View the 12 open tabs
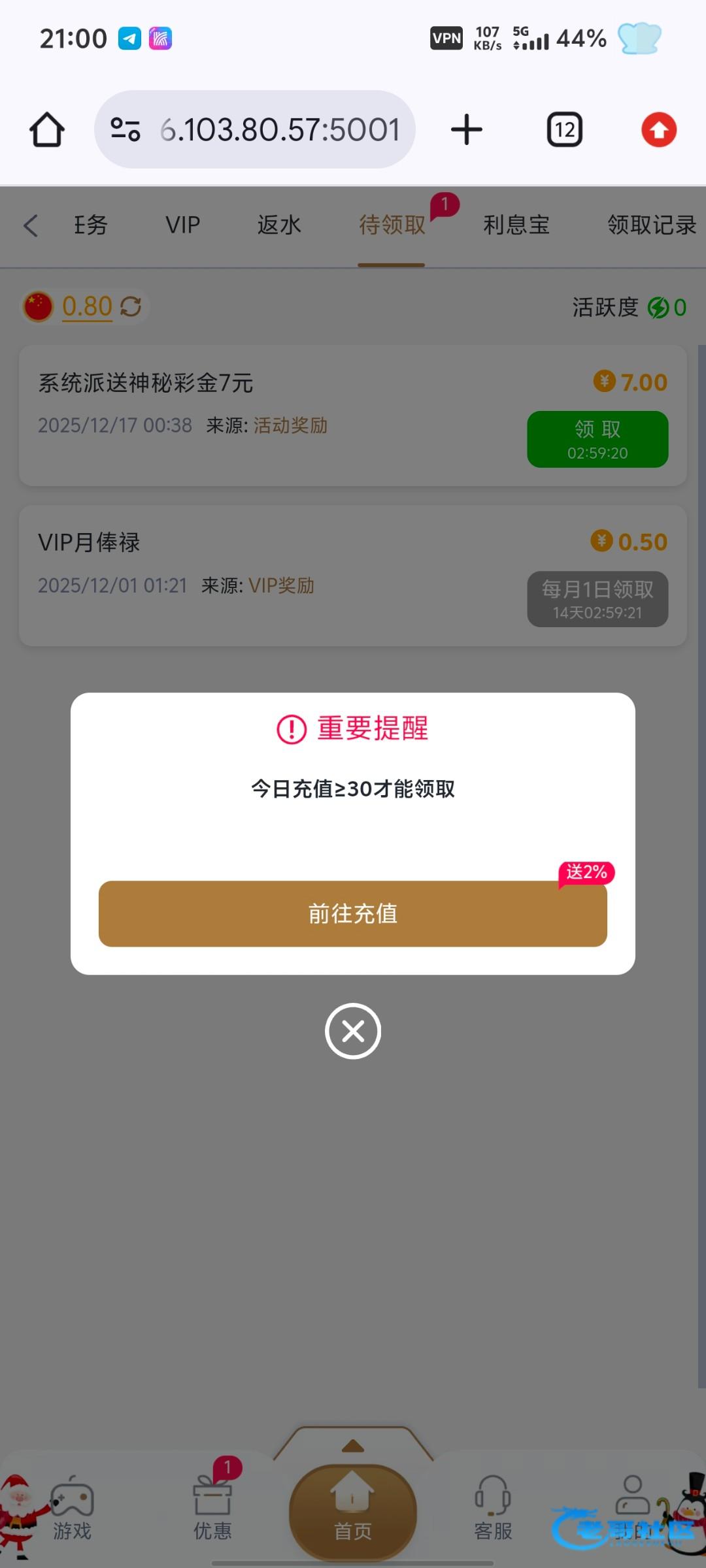This screenshot has width=706, height=1568. [564, 129]
